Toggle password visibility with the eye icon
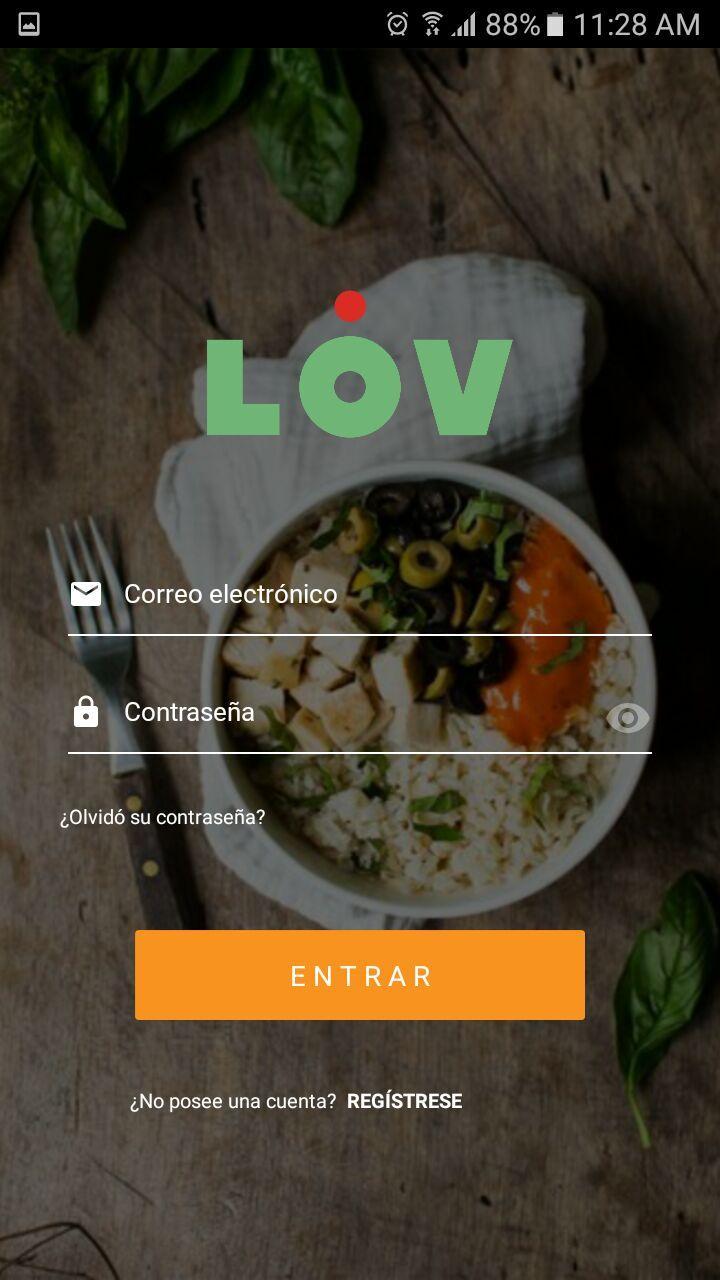The image size is (720, 1280). (x=628, y=718)
